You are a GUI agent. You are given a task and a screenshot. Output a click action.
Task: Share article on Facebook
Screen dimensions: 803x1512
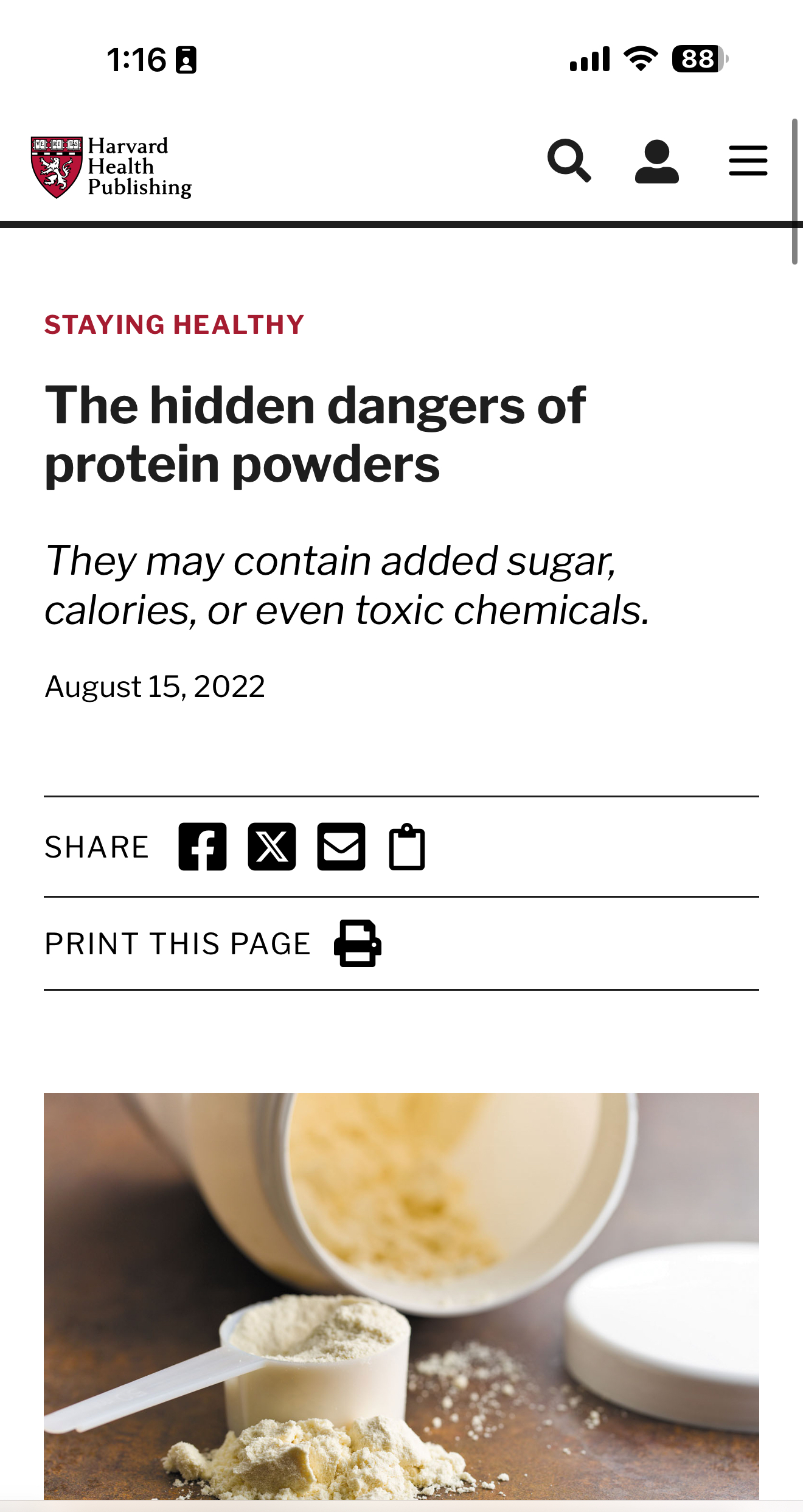203,847
